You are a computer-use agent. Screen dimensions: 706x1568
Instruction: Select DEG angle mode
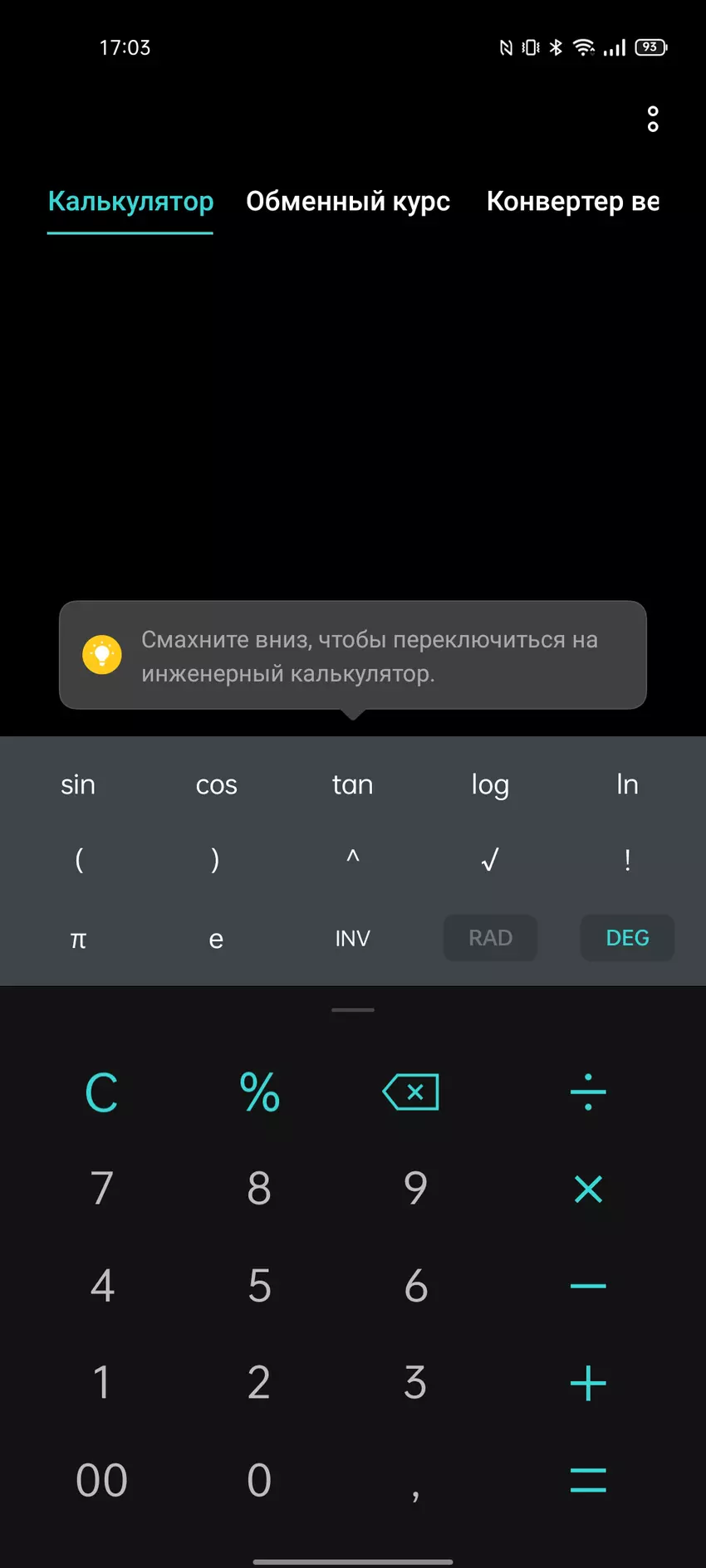tap(627, 938)
